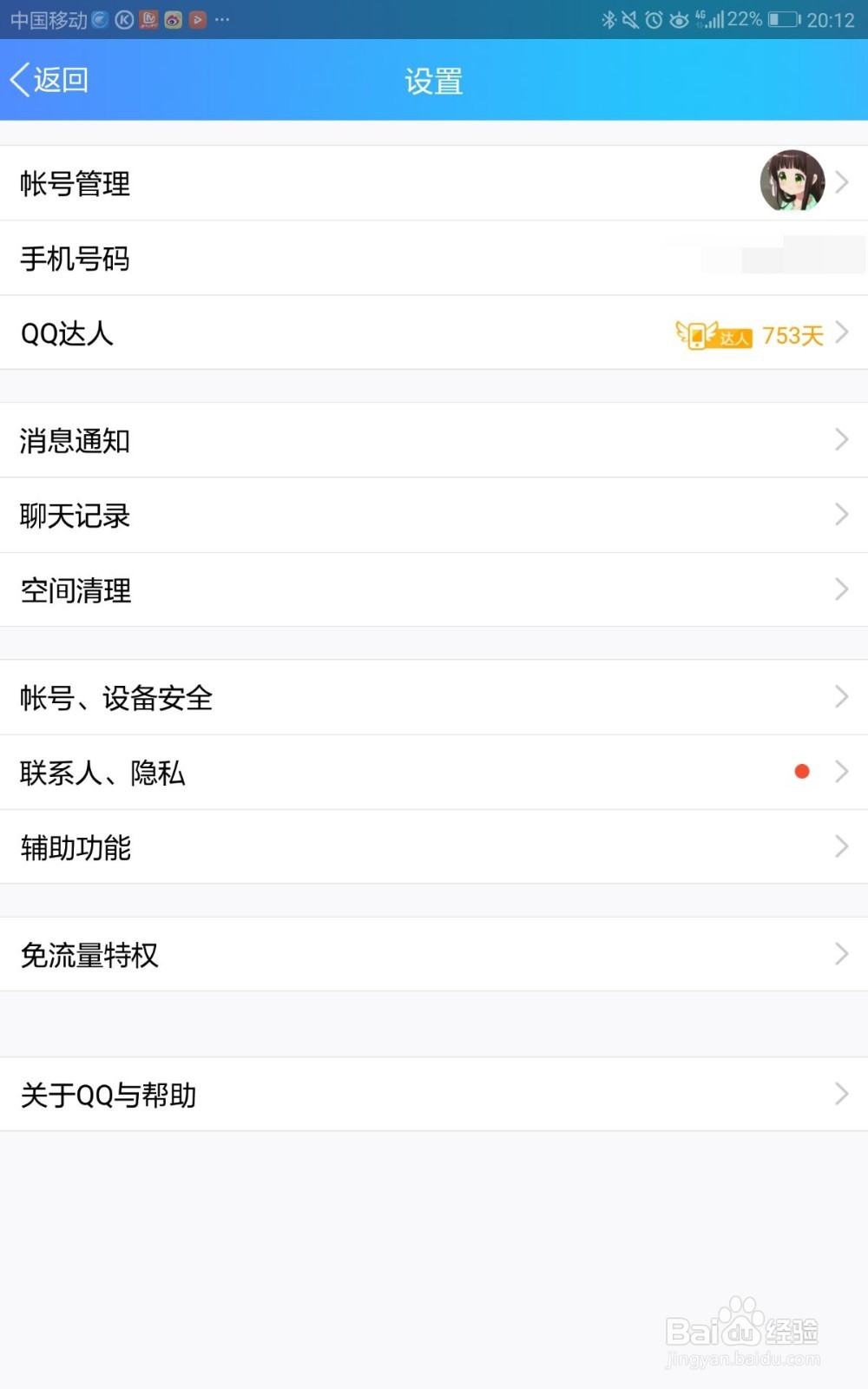Viewport: 868px width, 1389px height.
Task: Tap the alarm clock status bar icon
Action: (x=655, y=19)
